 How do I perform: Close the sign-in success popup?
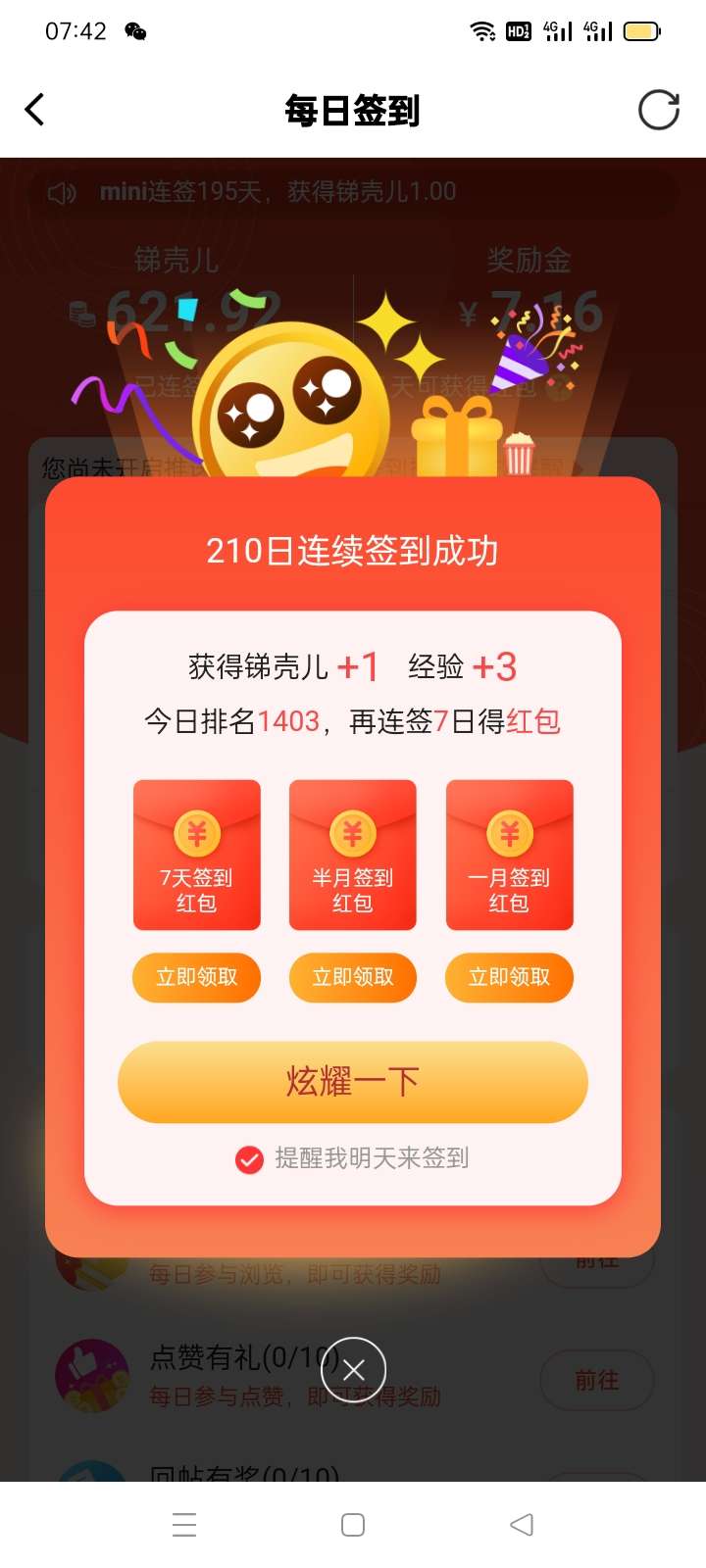(353, 1369)
